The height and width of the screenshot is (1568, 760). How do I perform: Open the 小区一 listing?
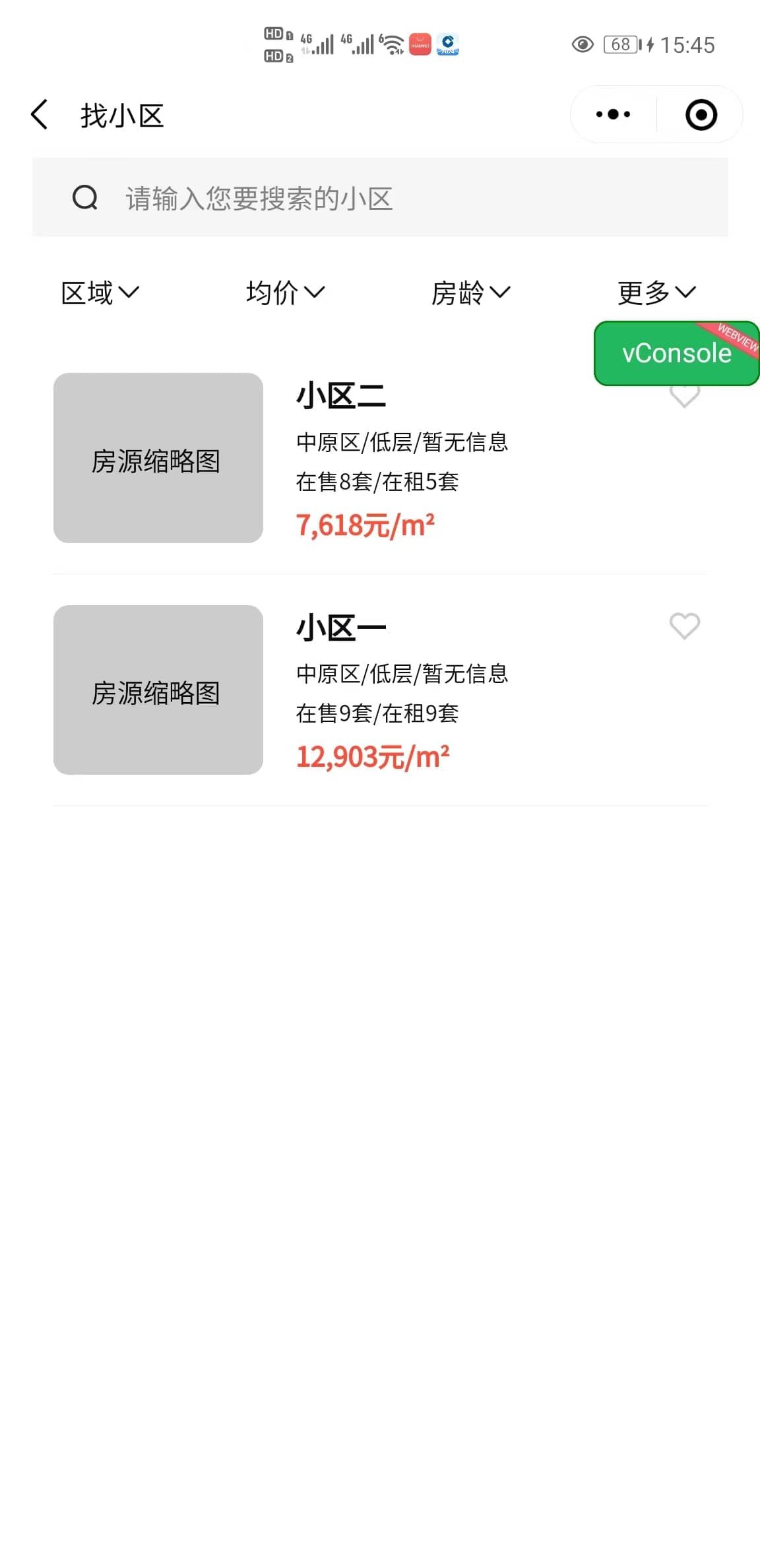pos(380,690)
